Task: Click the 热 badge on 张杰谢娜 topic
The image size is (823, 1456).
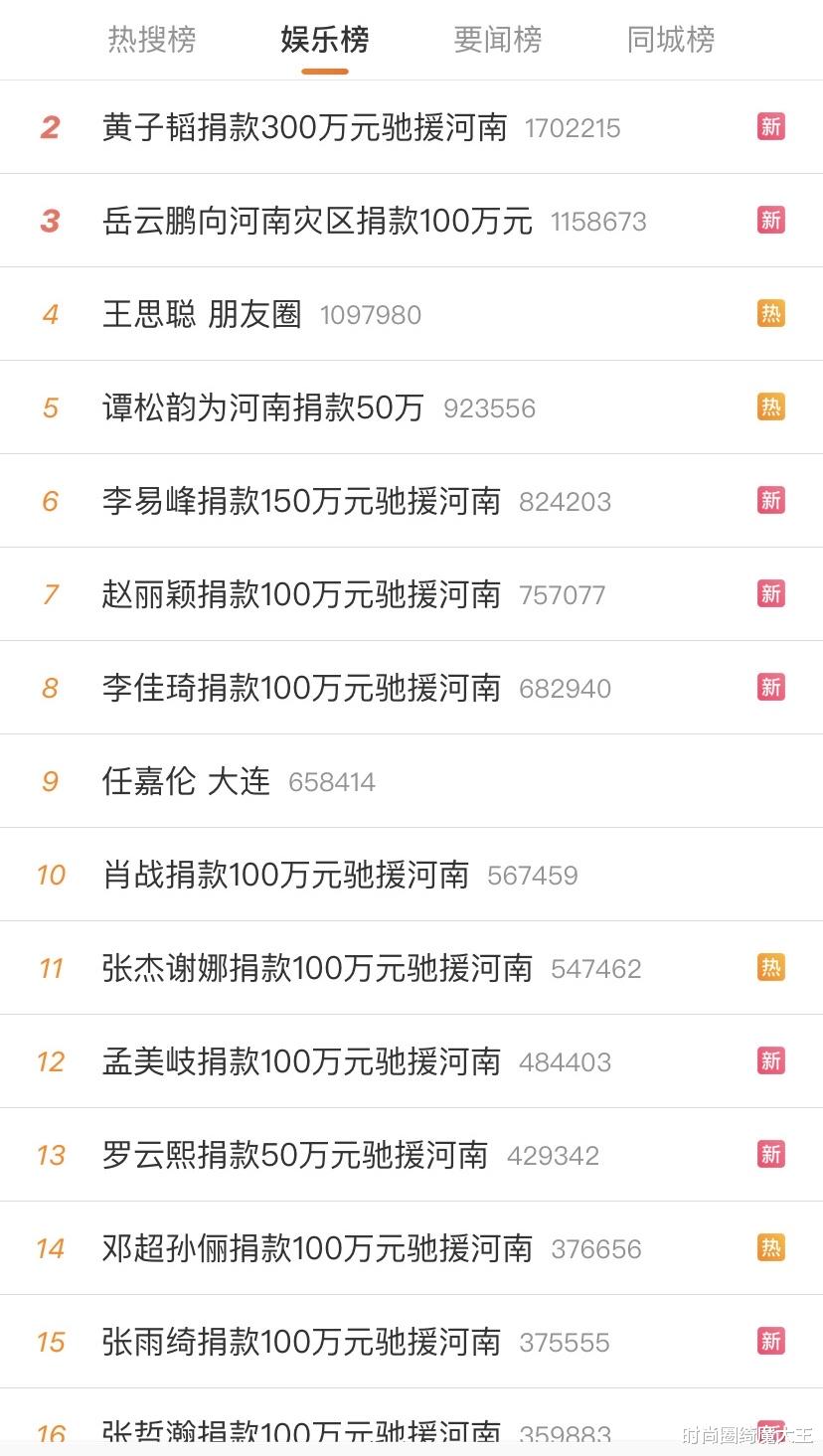Action: tap(770, 967)
